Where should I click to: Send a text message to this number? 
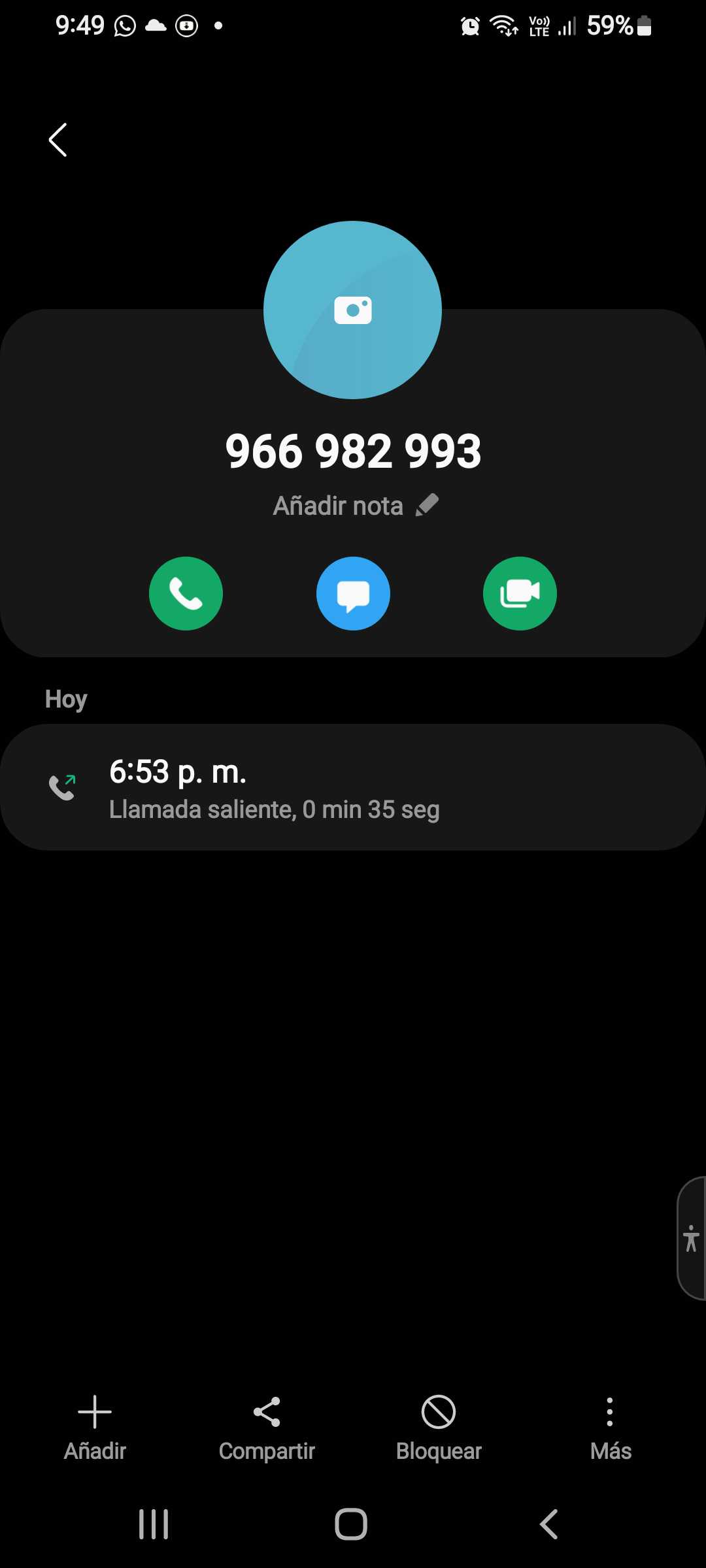pyautogui.click(x=353, y=593)
